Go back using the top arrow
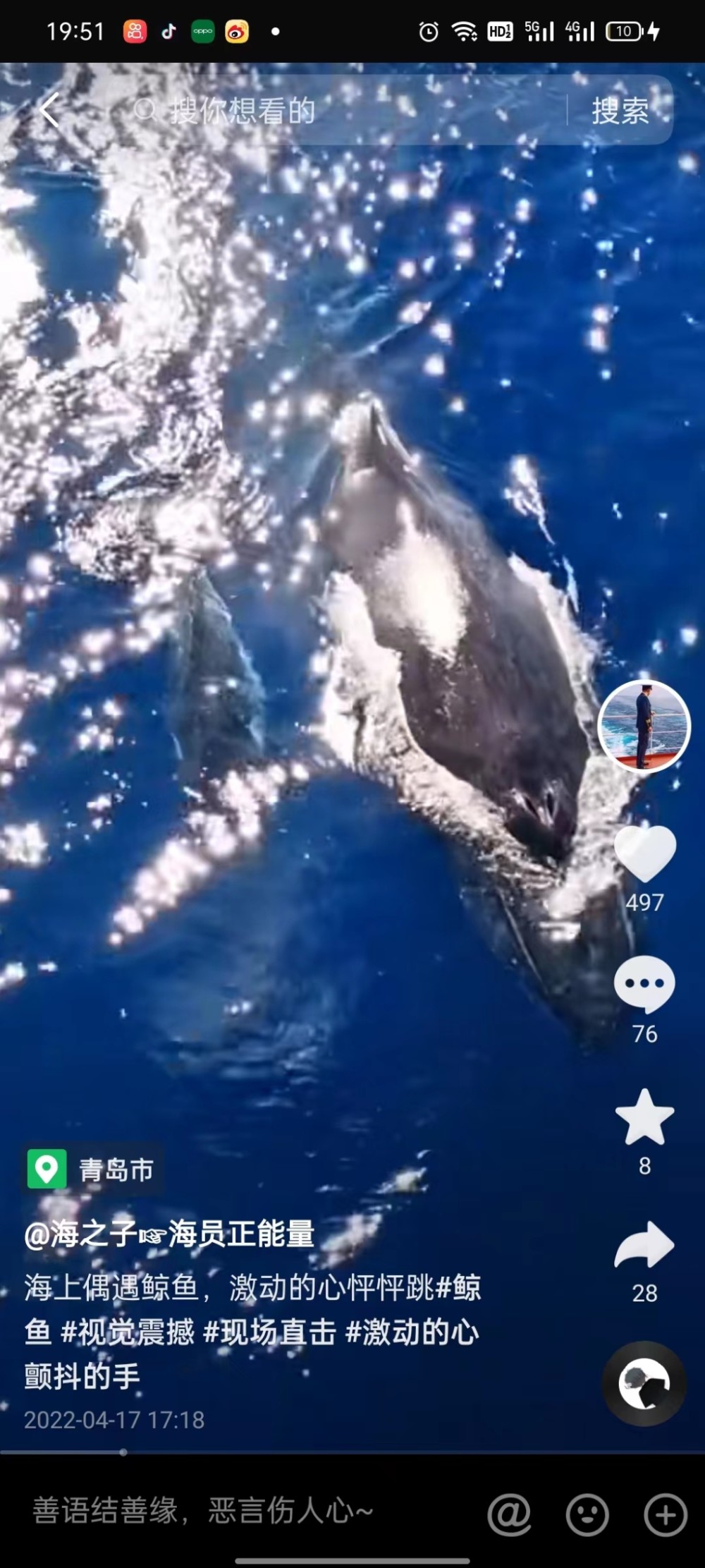This screenshot has width=705, height=1568. click(49, 111)
